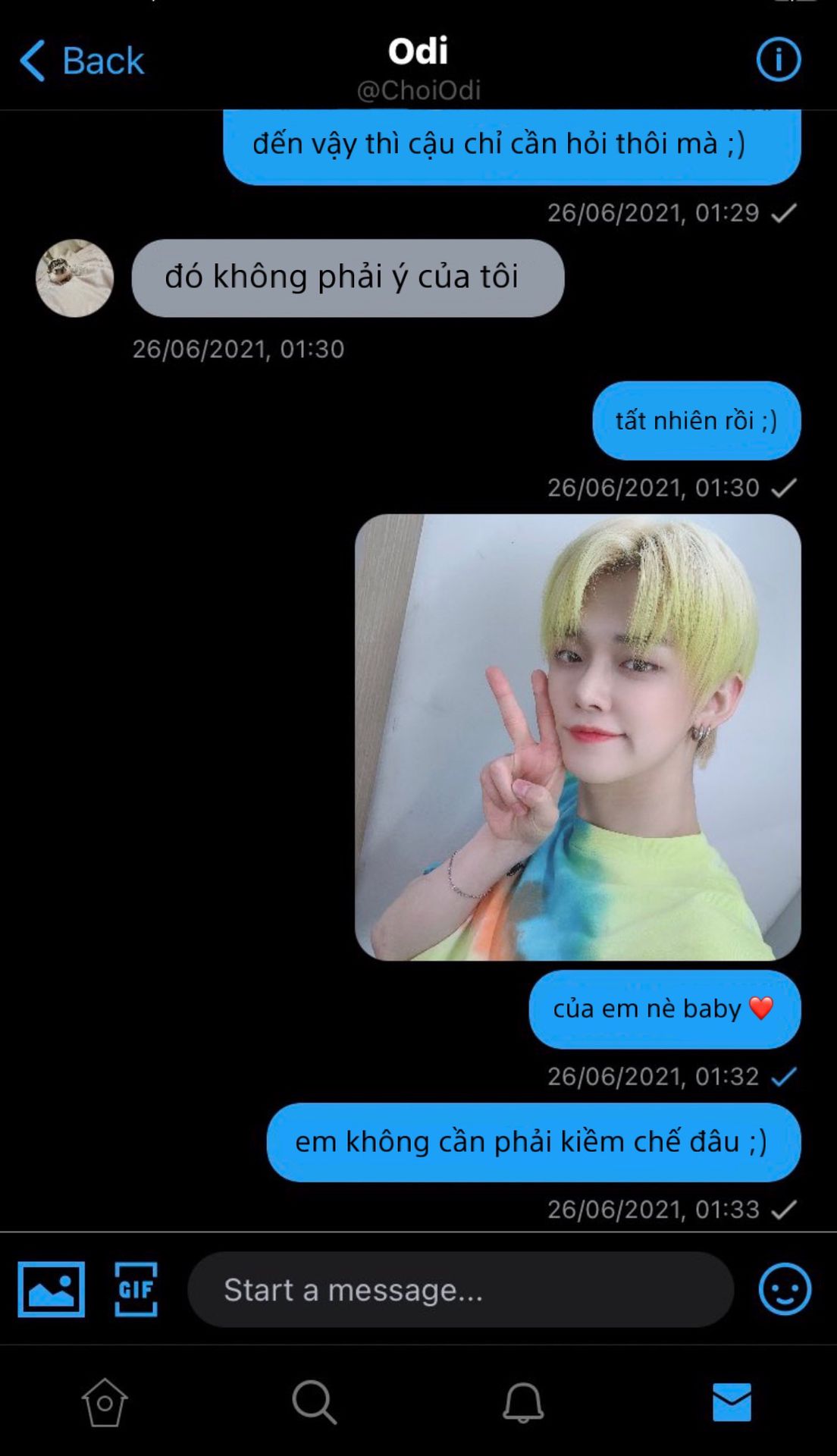The width and height of the screenshot is (837, 1456).
Task: Open the emoji picker
Action: click(785, 1289)
